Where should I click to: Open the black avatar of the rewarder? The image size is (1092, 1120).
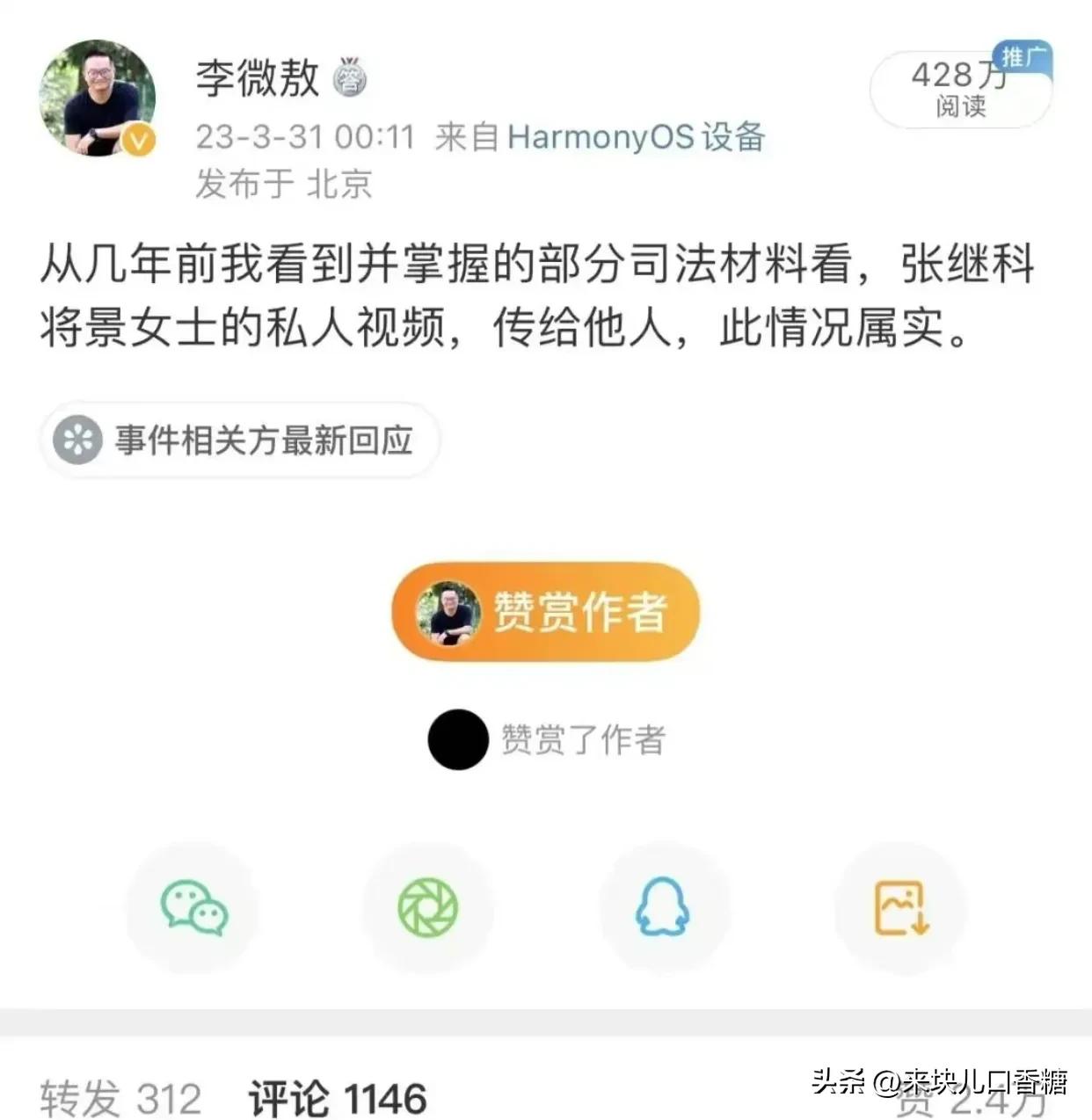456,740
